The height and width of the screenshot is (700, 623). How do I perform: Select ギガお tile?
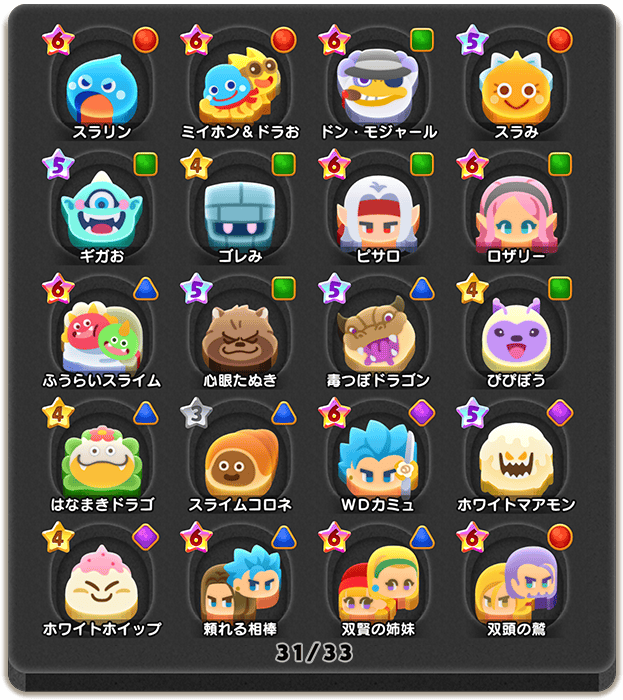(102, 212)
